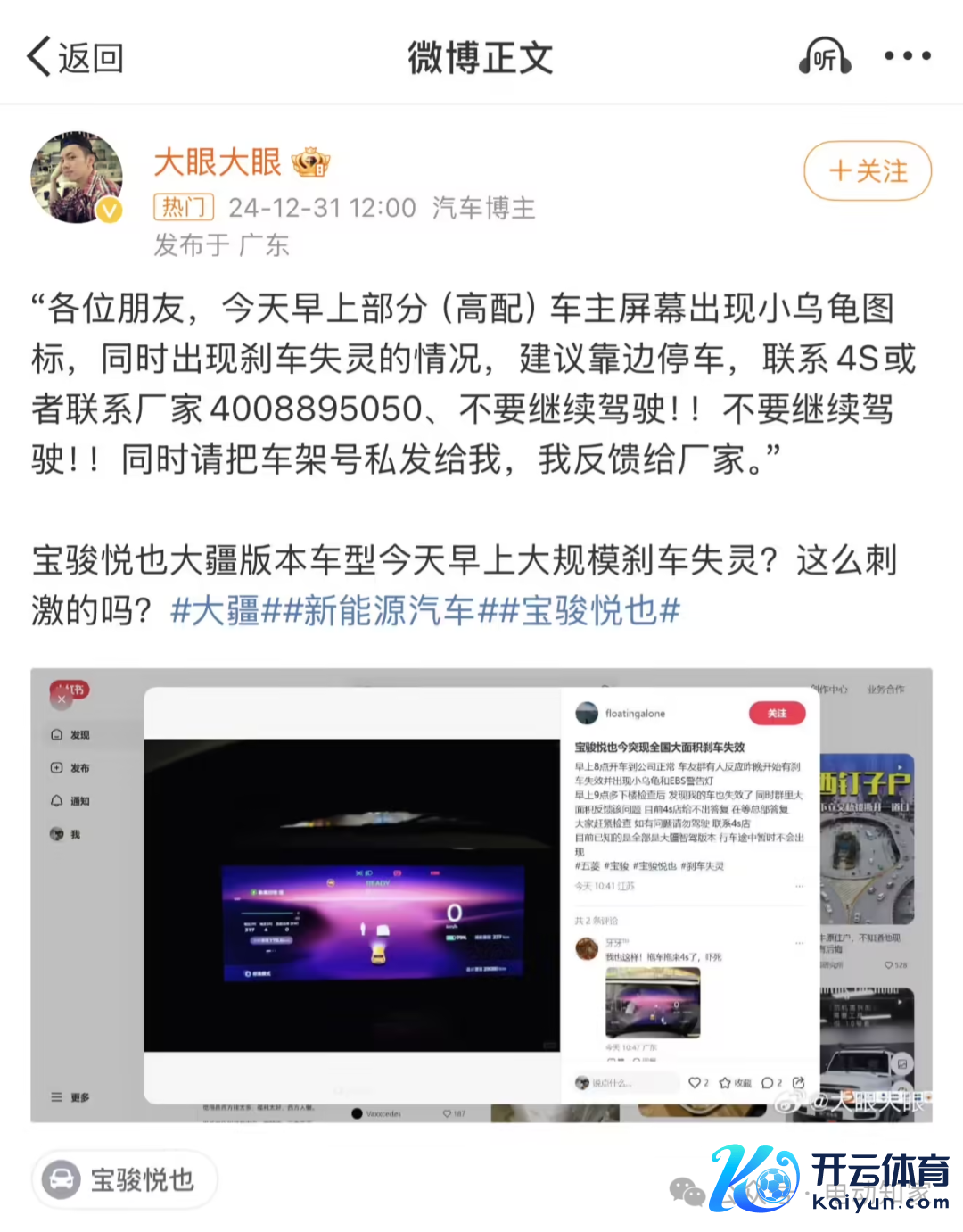Image resolution: width=963 pixels, height=1232 pixels.
Task: Open the listen audio headphone icon
Action: tap(824, 58)
